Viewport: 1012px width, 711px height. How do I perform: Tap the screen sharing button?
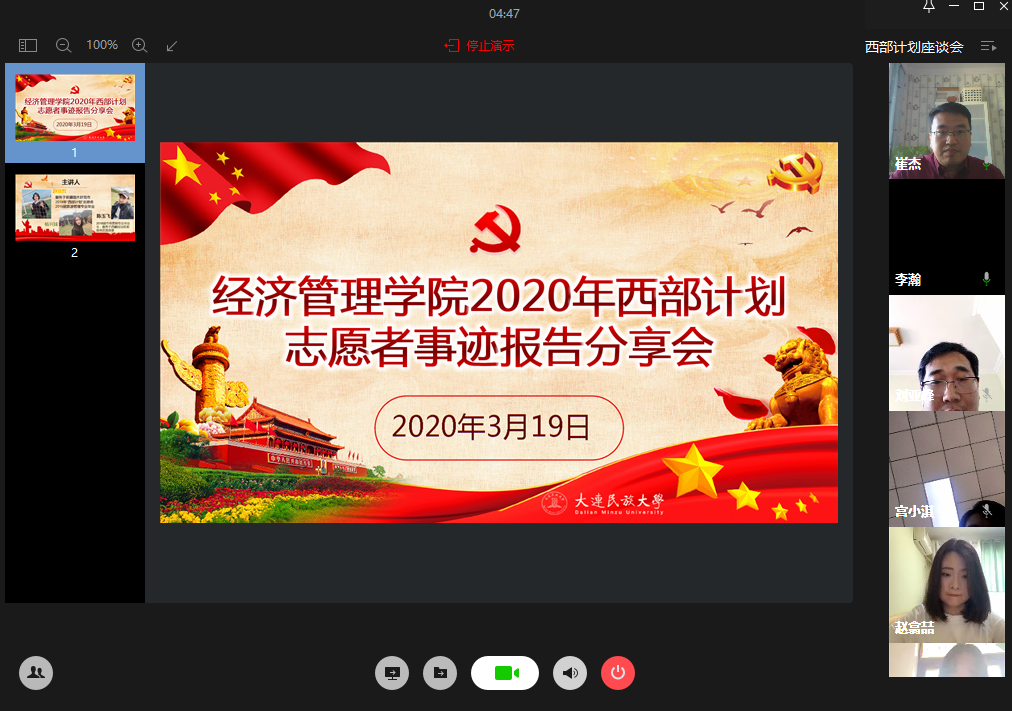(392, 673)
